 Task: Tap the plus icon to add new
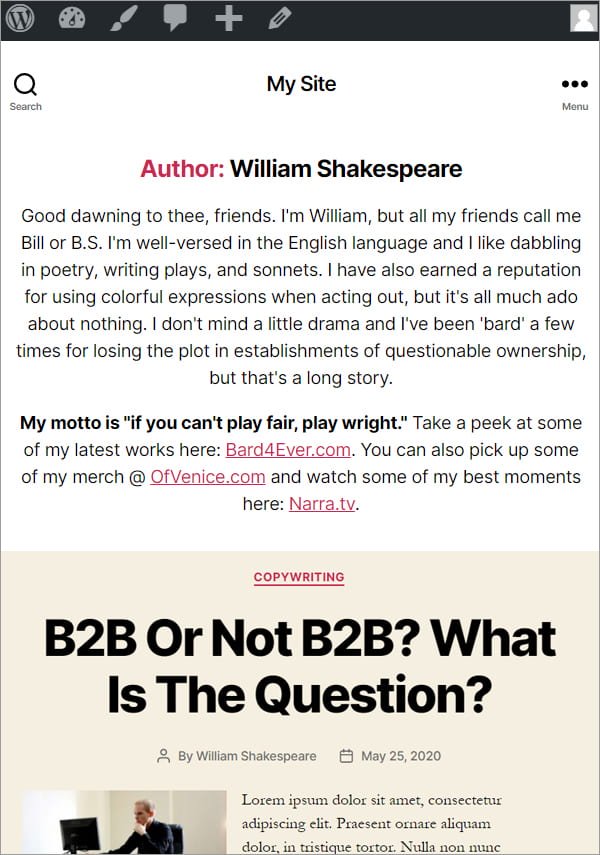(229, 18)
